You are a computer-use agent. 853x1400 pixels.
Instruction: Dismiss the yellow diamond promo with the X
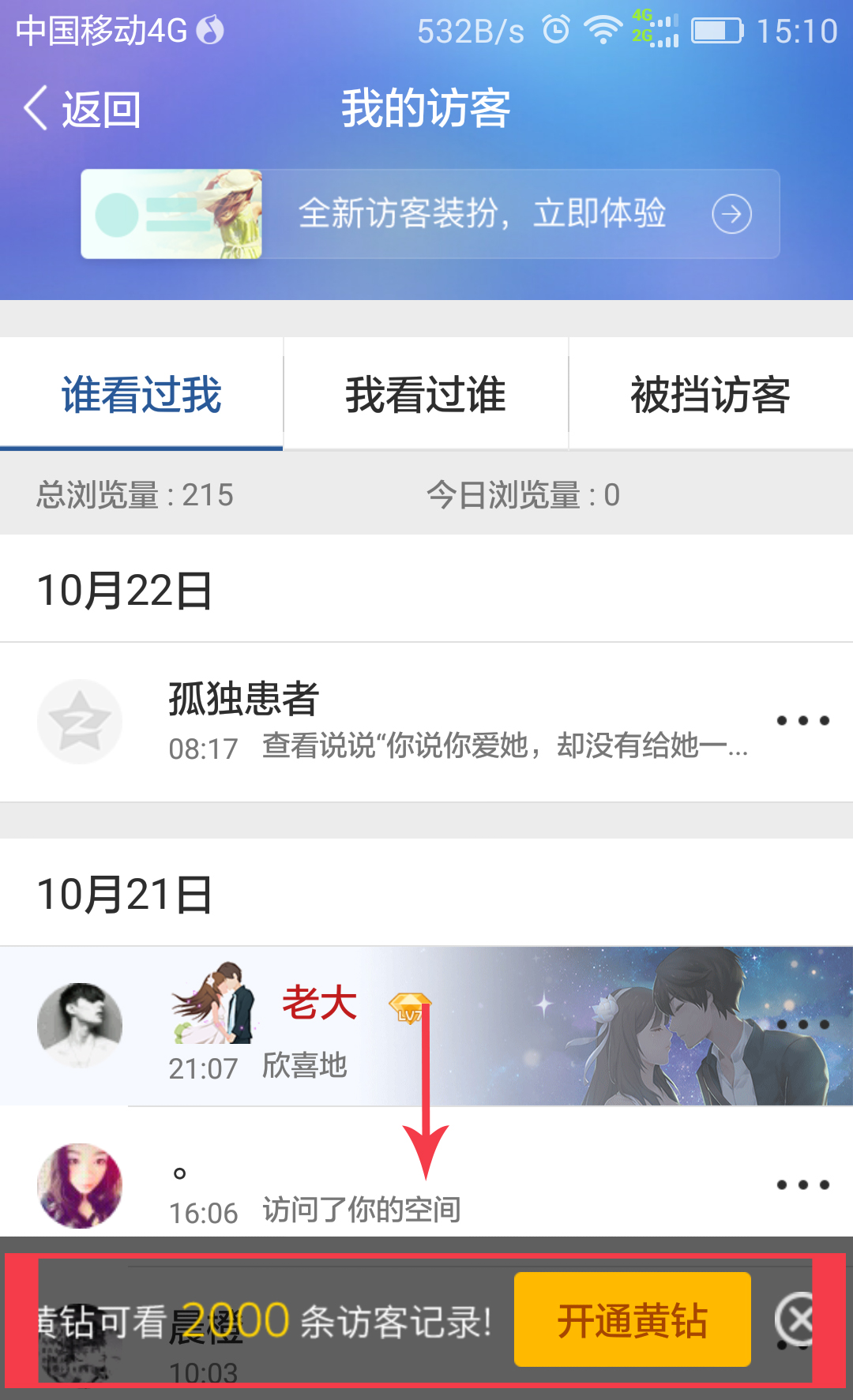point(801,1316)
